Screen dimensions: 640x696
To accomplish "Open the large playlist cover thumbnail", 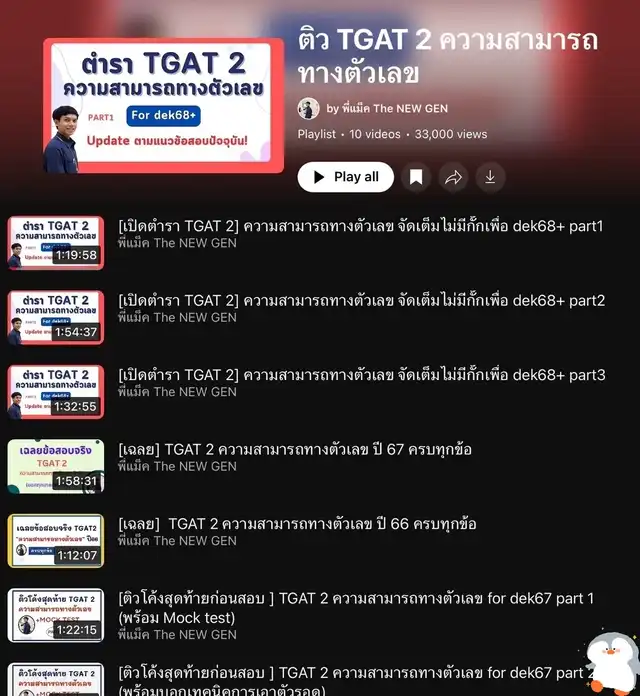I will pyautogui.click(x=164, y=106).
